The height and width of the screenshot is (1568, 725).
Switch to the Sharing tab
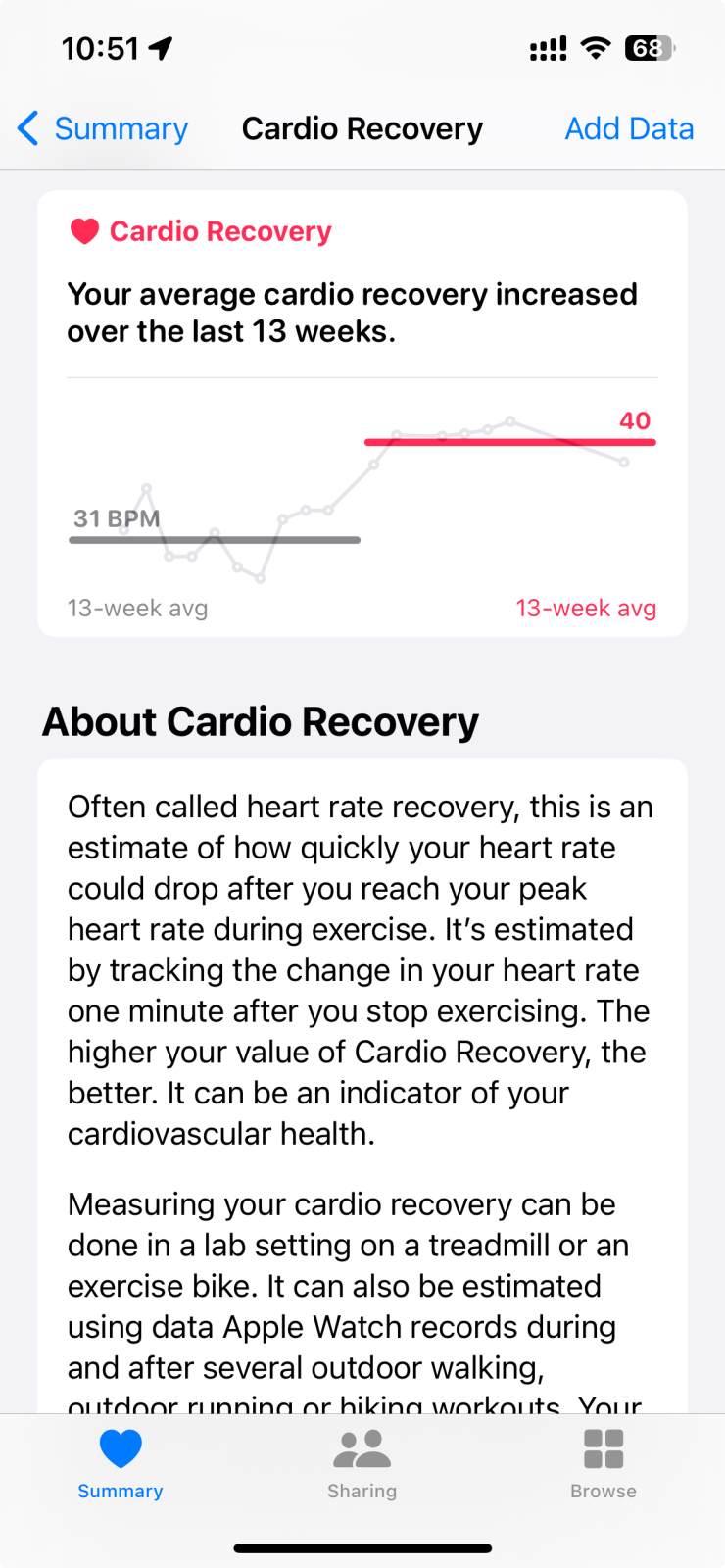click(362, 1464)
